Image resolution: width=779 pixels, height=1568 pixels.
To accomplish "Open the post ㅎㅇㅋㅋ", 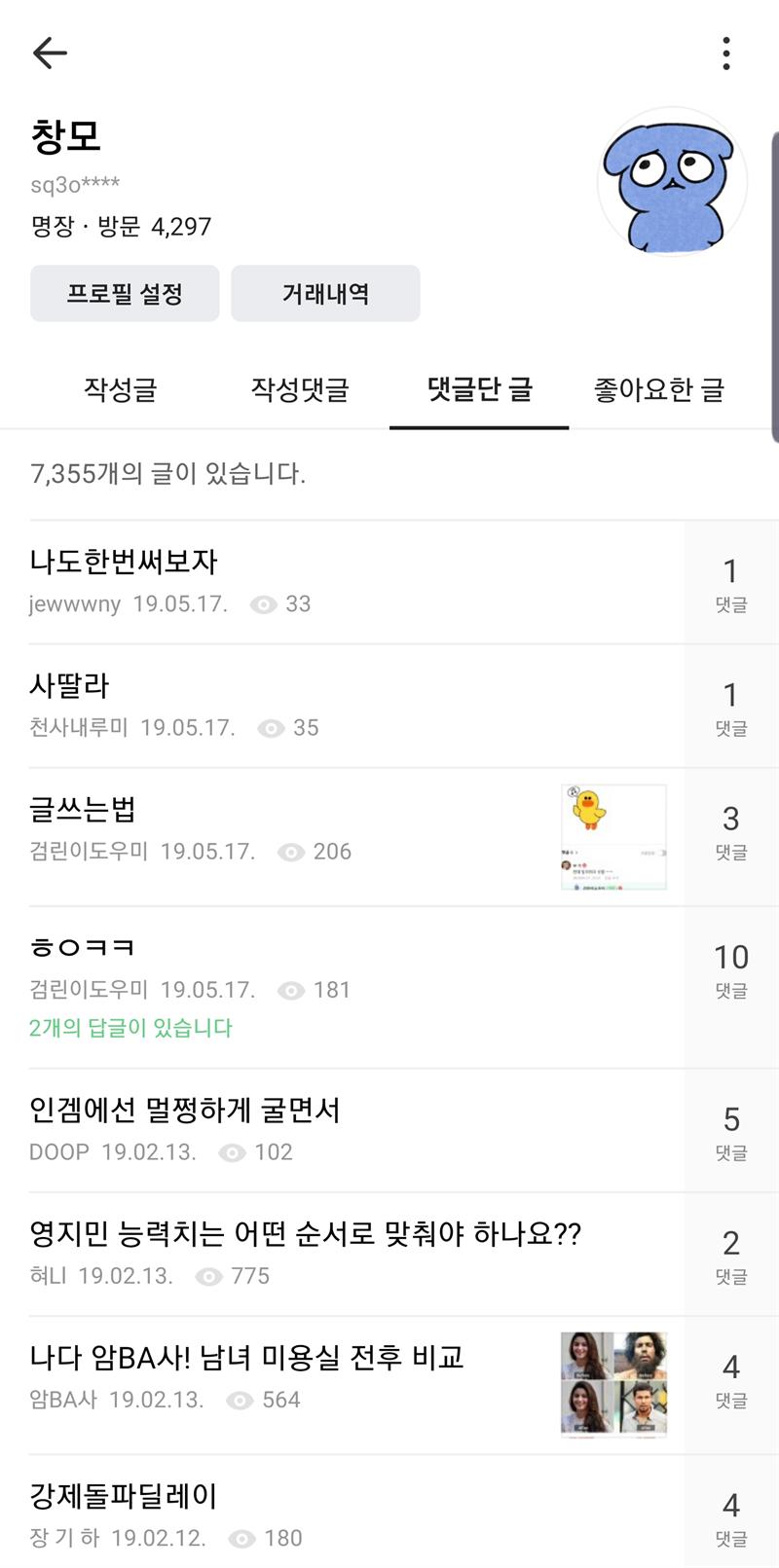I will coord(82,947).
